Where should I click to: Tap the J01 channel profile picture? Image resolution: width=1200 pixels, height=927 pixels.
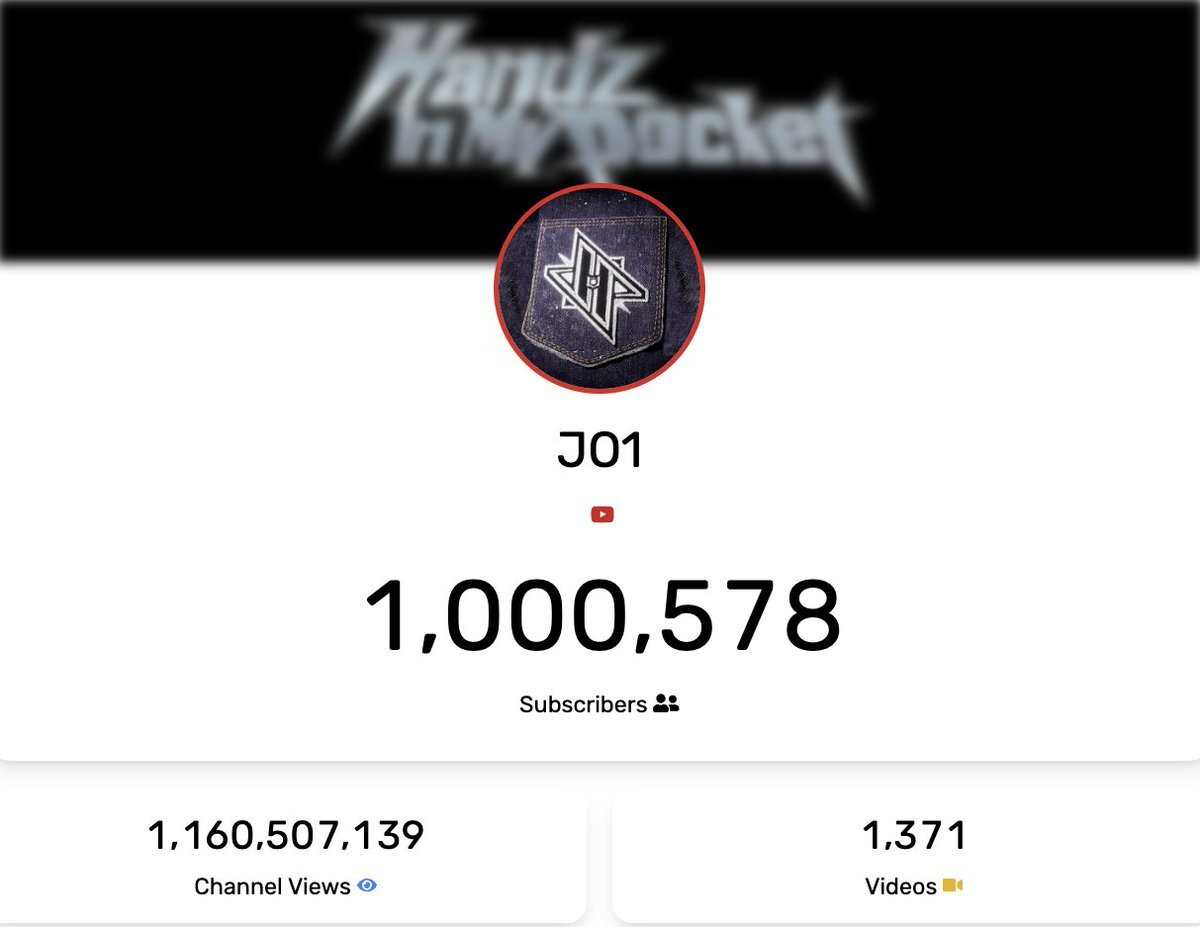600,290
